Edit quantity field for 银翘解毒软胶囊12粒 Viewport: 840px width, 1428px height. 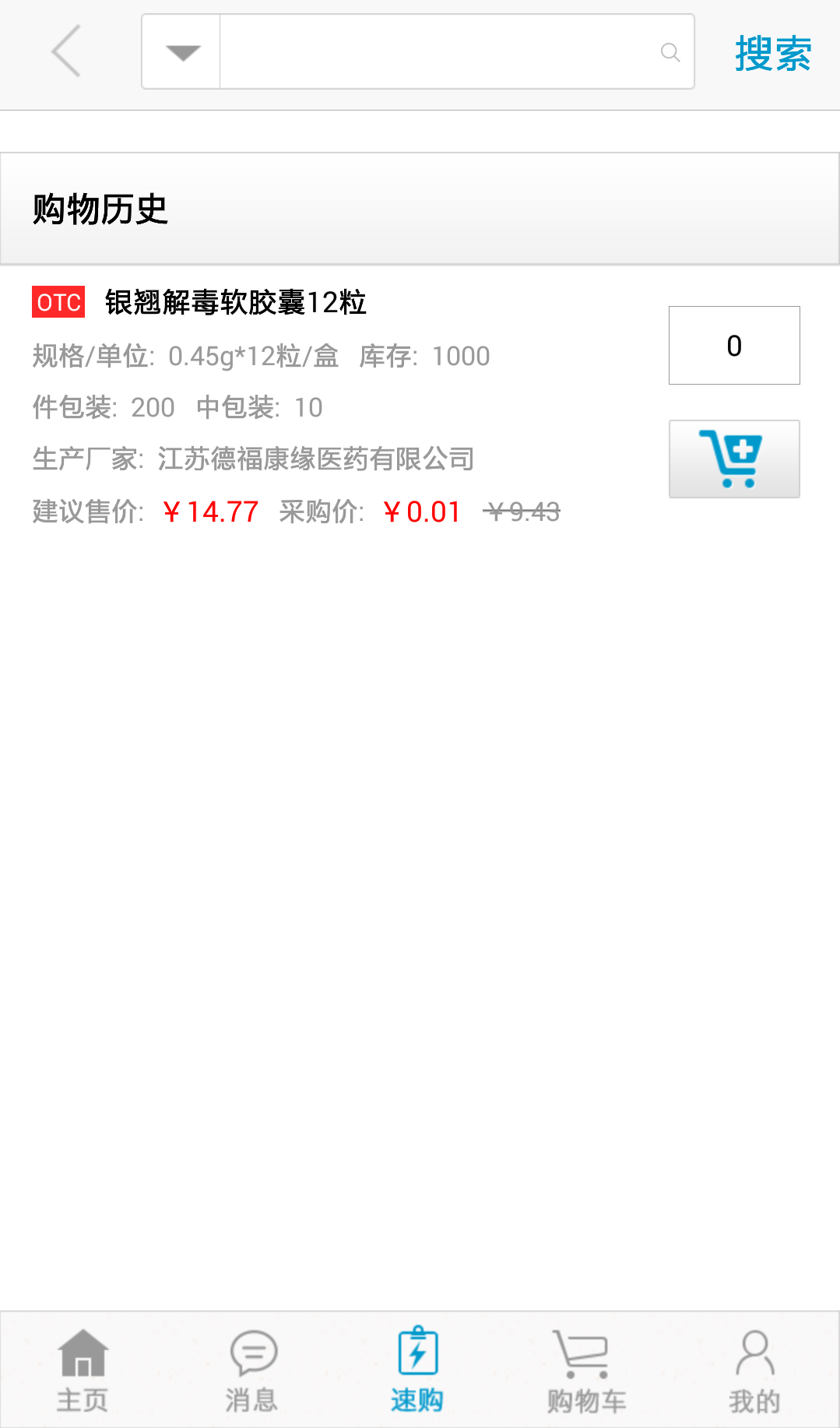tap(733, 346)
